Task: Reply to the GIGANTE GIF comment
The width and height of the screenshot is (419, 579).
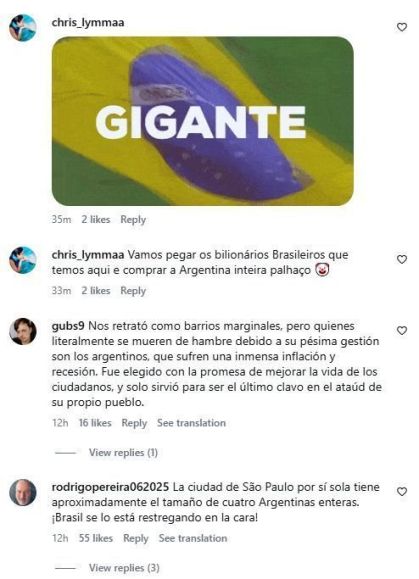Action: [133, 219]
